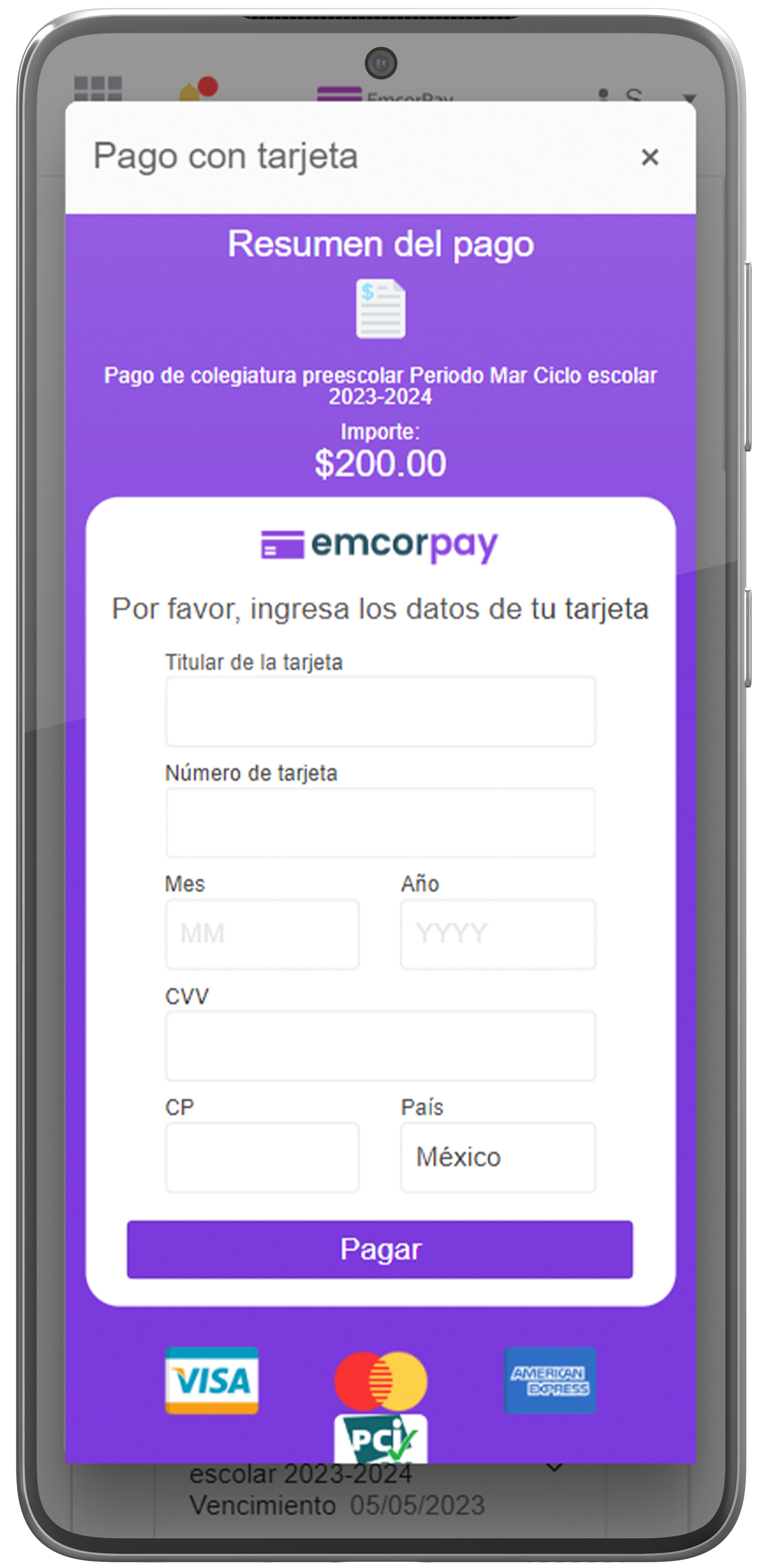This screenshot has width=767, height=1568.
Task: Submit payment with the Pagar button
Action: [380, 1250]
